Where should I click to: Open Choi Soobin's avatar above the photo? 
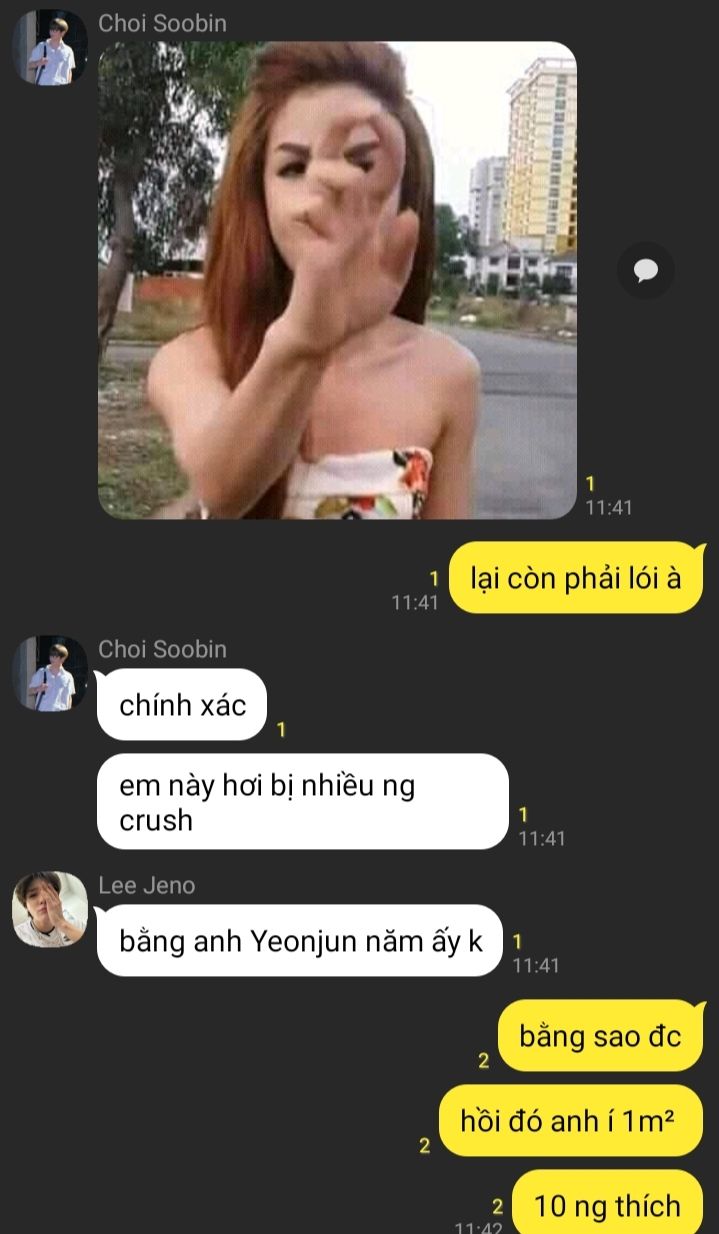click(49, 47)
